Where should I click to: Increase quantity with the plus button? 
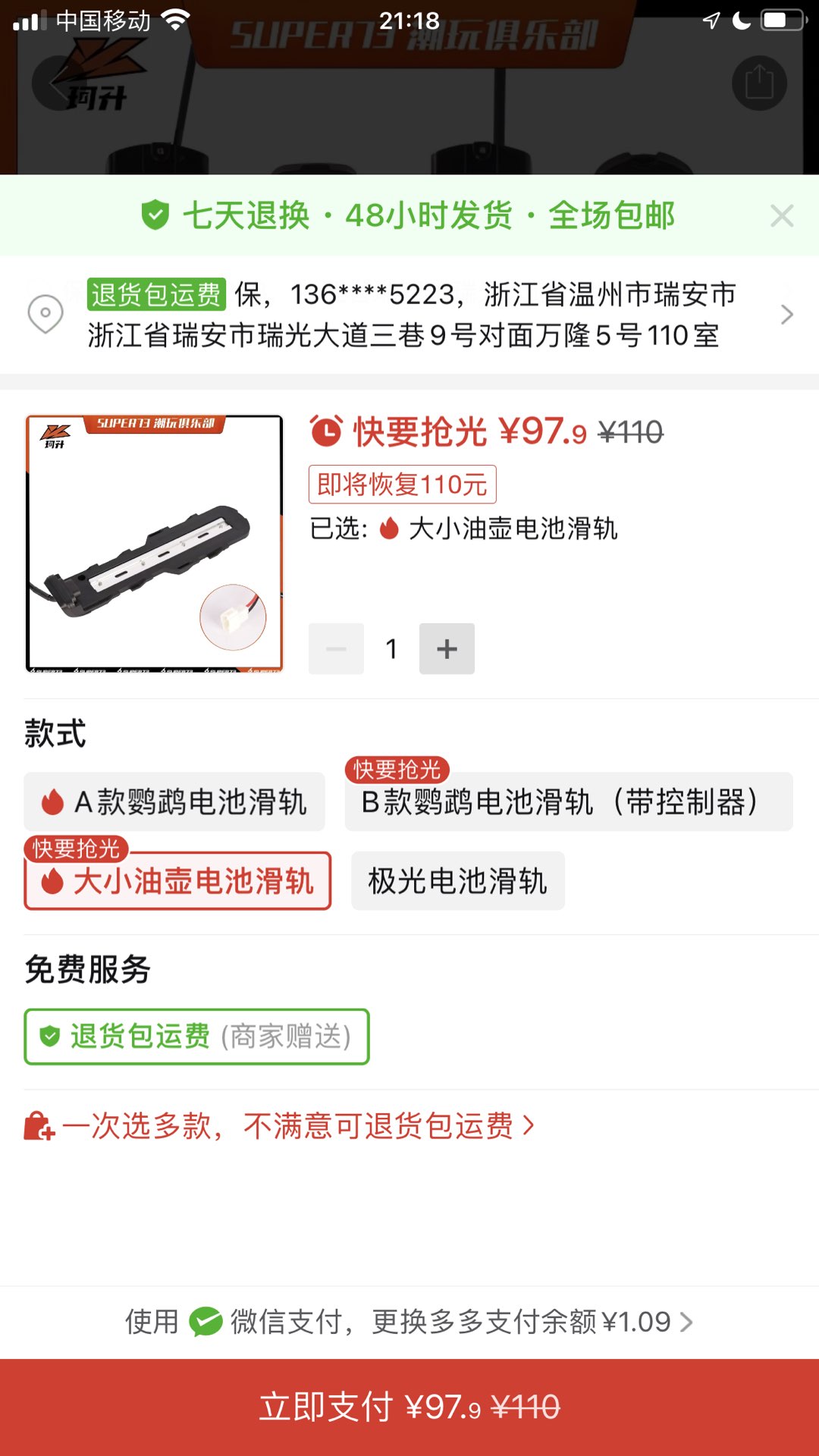pos(447,649)
